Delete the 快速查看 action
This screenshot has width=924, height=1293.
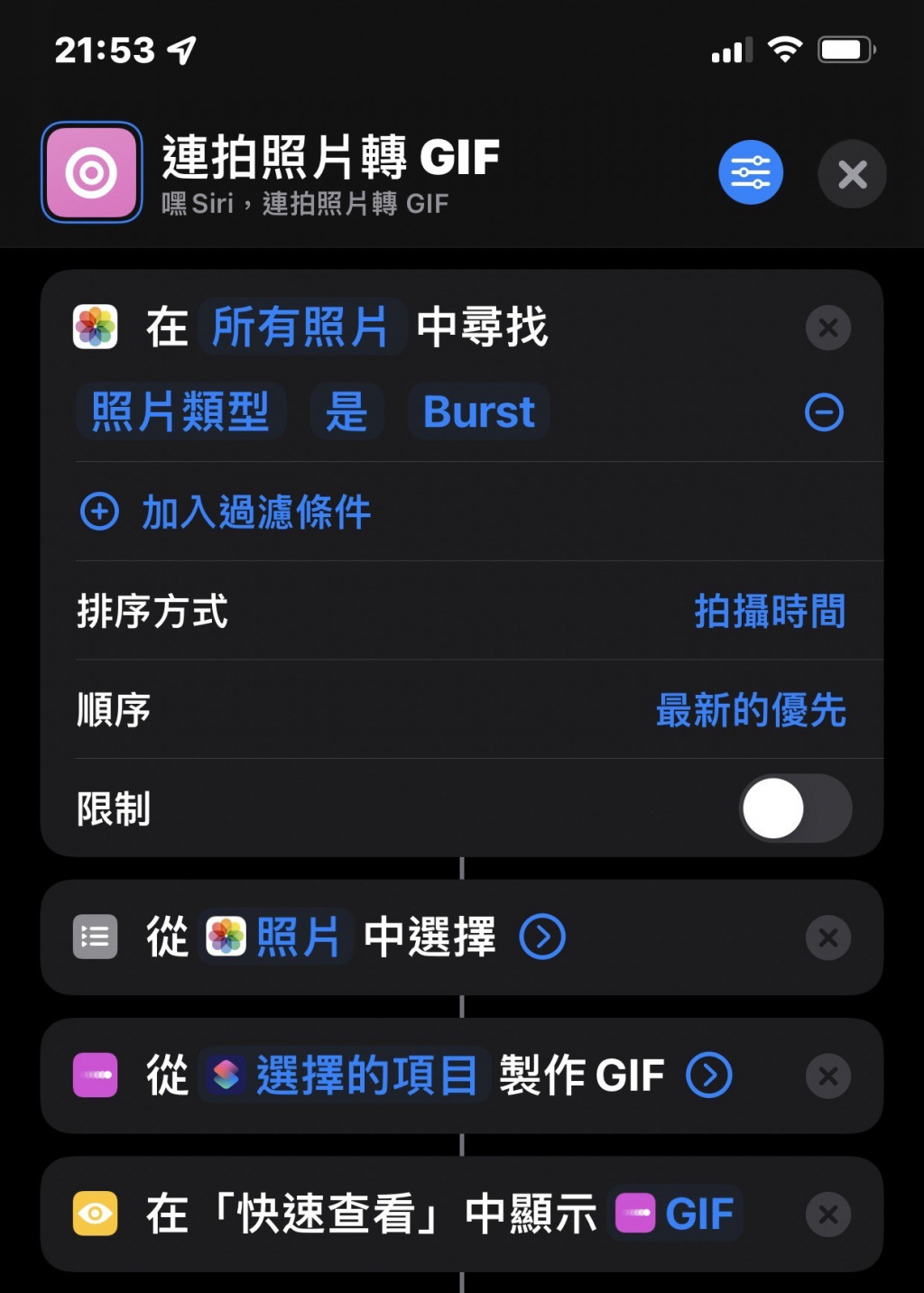pyautogui.click(x=827, y=1214)
